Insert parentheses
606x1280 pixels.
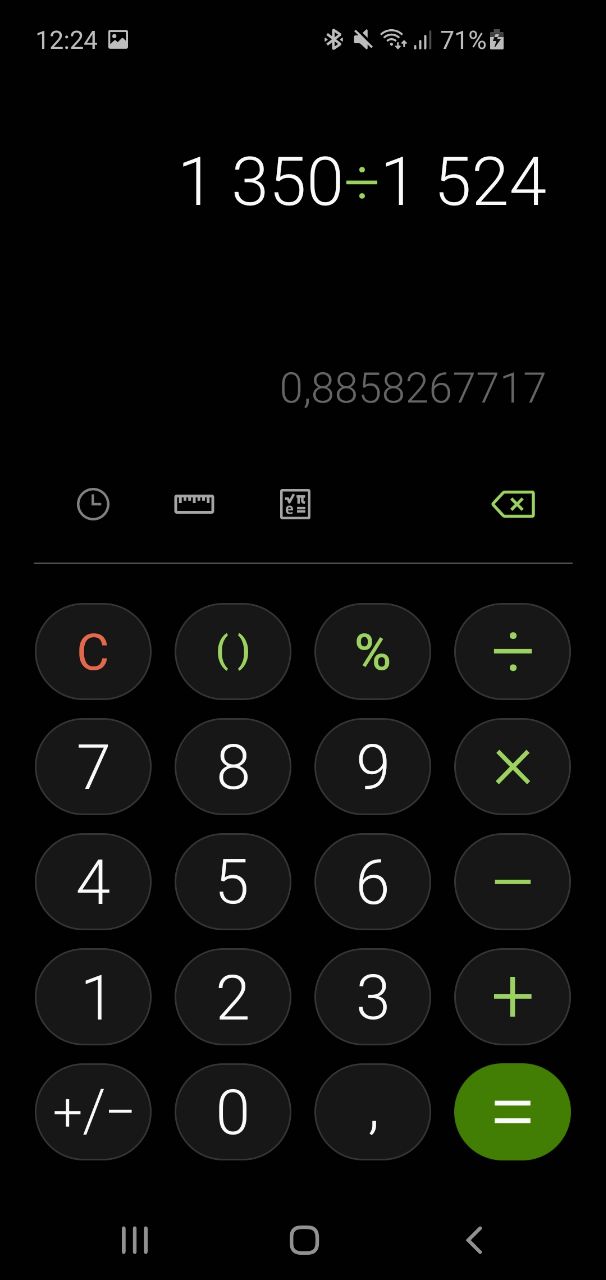[x=233, y=653]
